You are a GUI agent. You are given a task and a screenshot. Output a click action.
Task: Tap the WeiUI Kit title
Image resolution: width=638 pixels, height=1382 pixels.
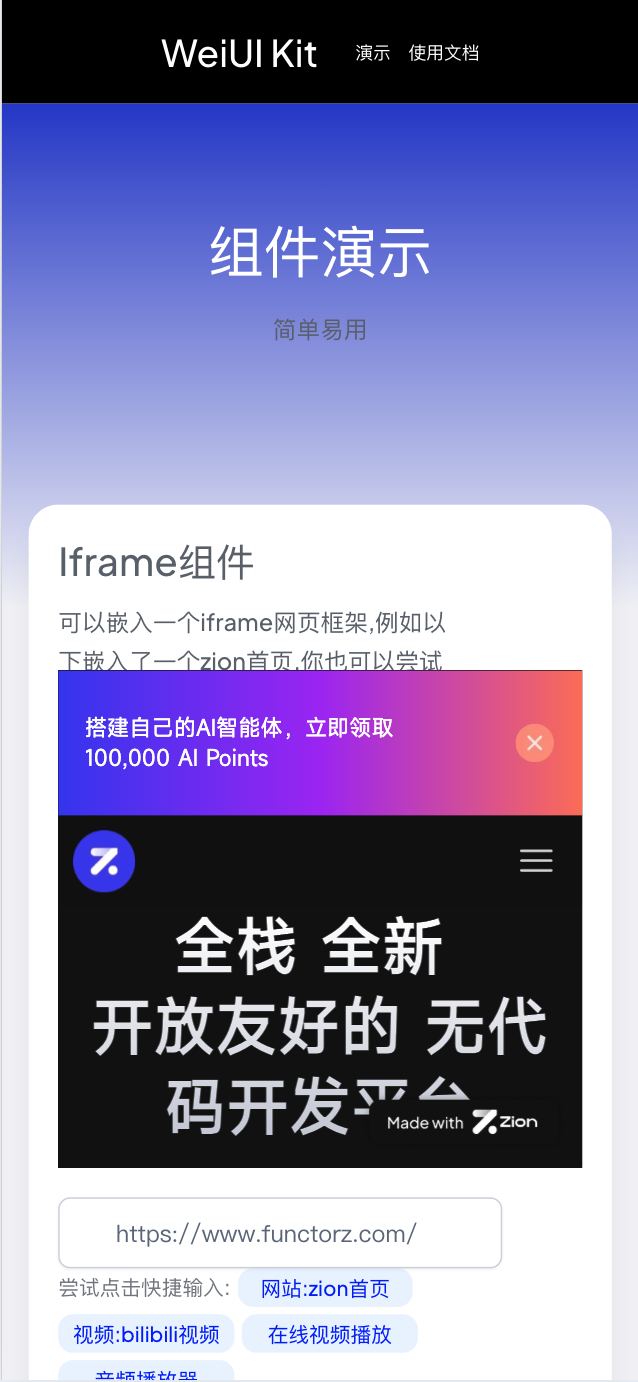tap(239, 53)
